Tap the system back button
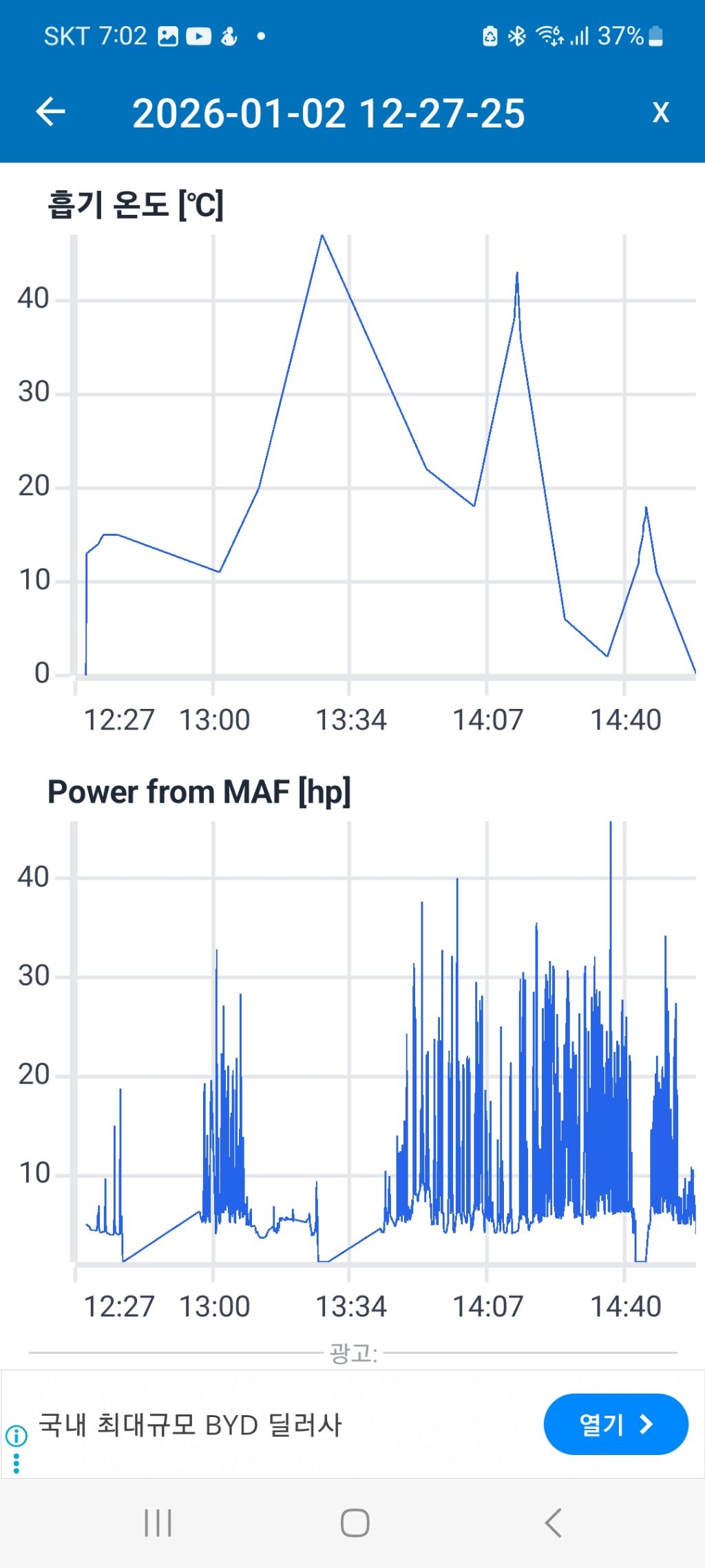Image resolution: width=705 pixels, height=1568 pixels. pyautogui.click(x=553, y=1523)
